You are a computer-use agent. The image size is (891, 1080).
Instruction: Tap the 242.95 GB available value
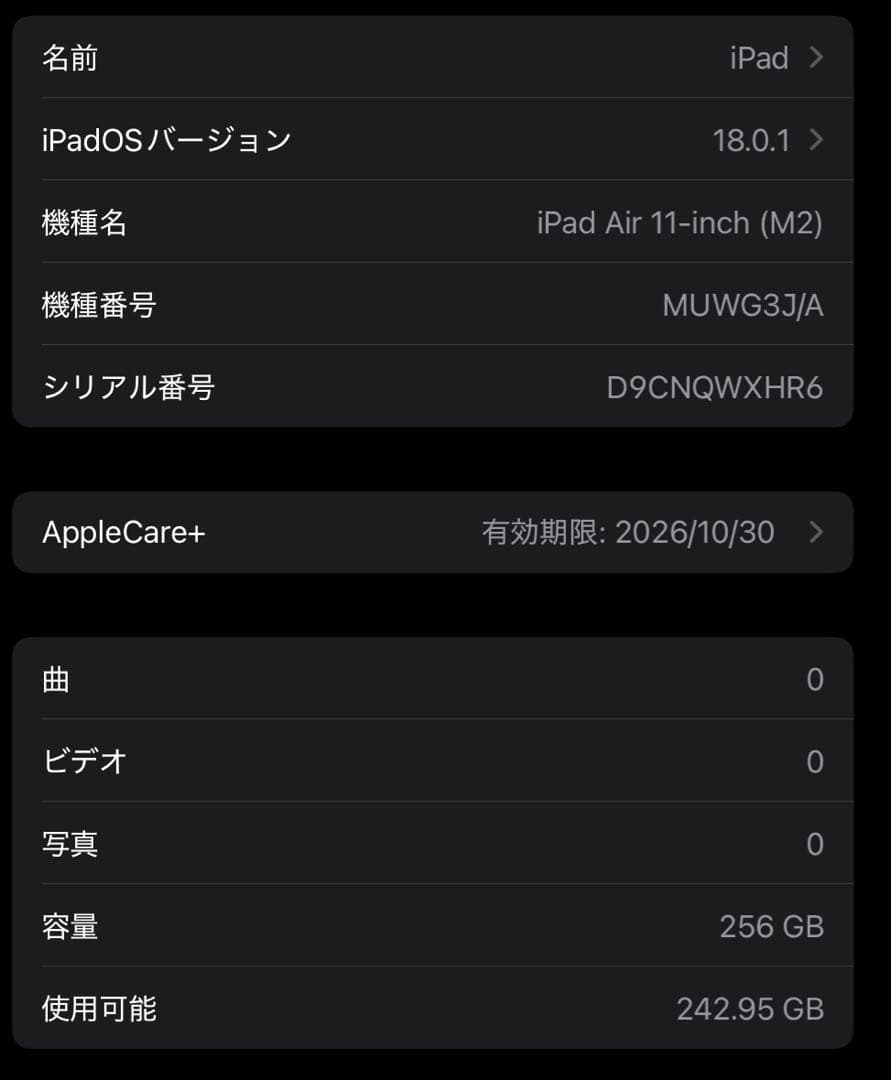coord(750,1009)
